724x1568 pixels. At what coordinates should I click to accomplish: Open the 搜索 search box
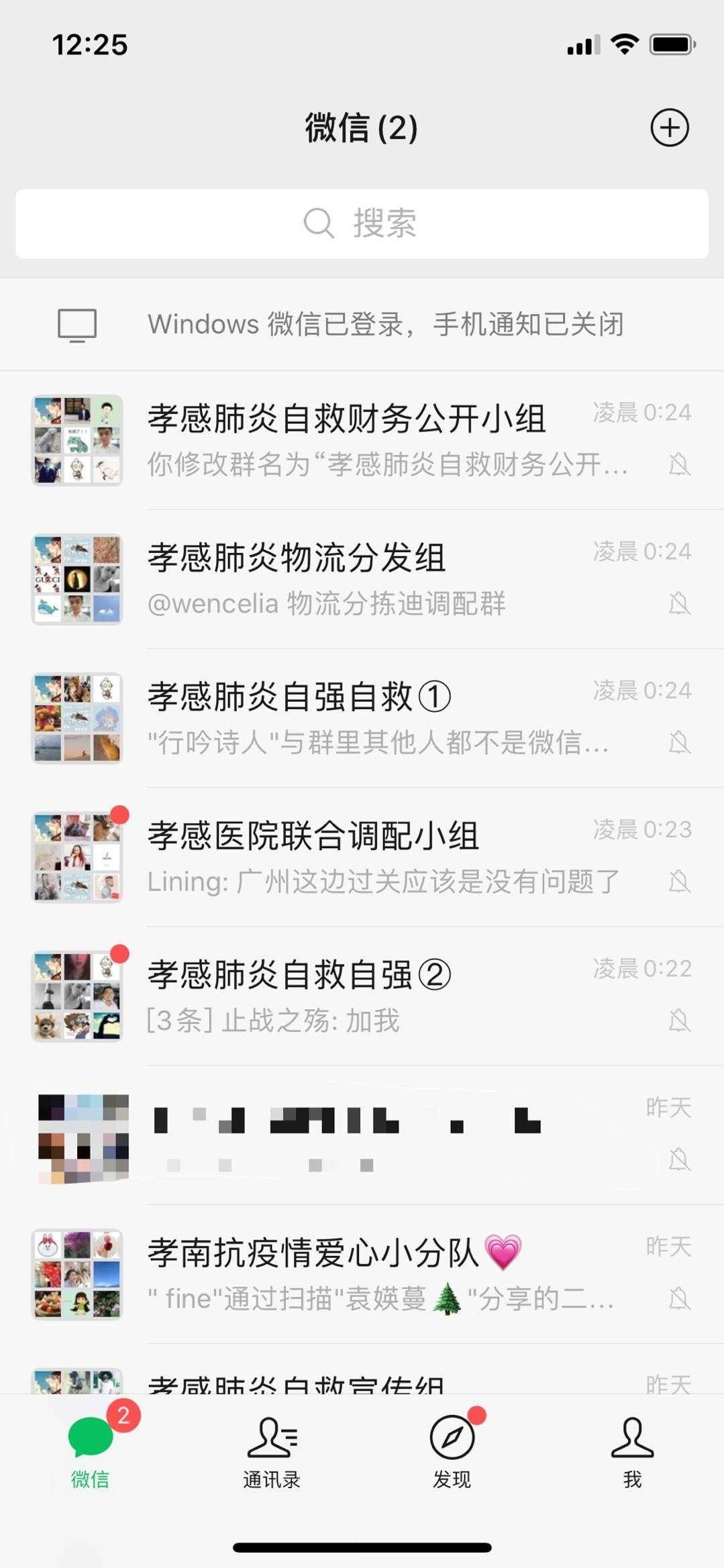(362, 223)
